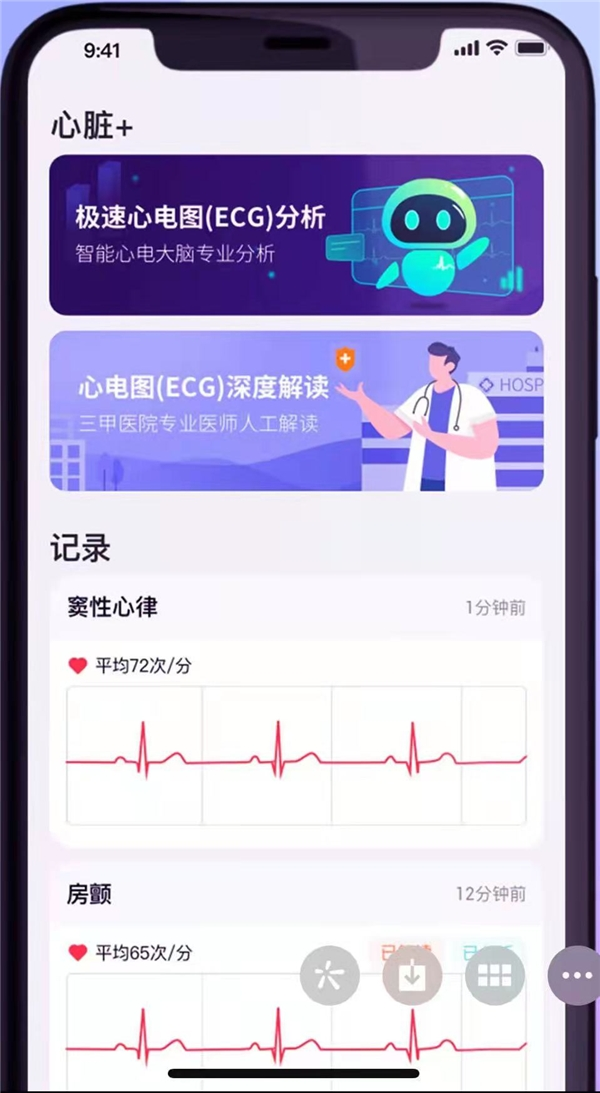The width and height of the screenshot is (600, 1093).
Task: Open the three-dot more options button
Action: 577,975
